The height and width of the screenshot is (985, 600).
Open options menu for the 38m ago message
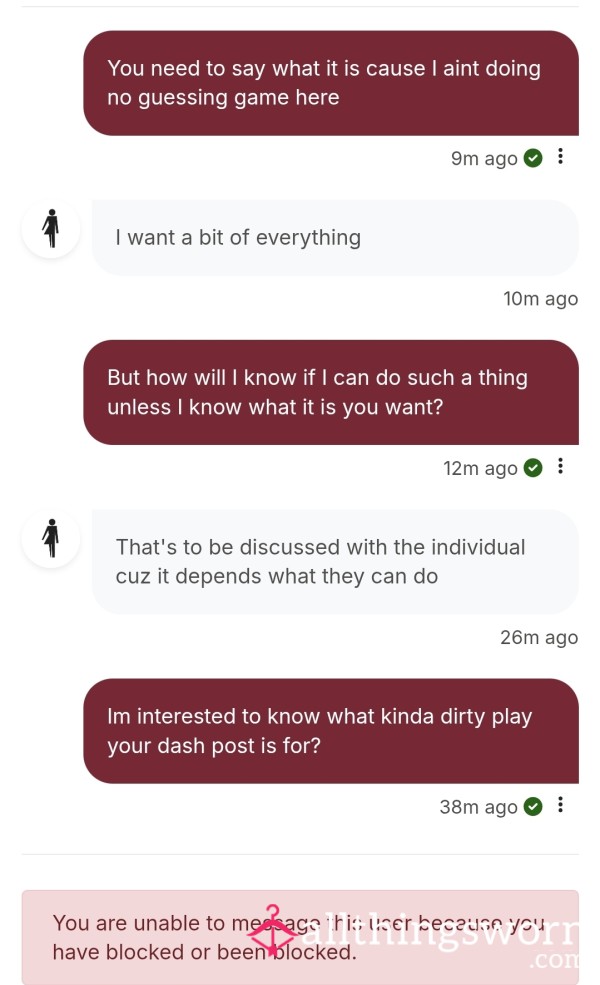point(560,805)
